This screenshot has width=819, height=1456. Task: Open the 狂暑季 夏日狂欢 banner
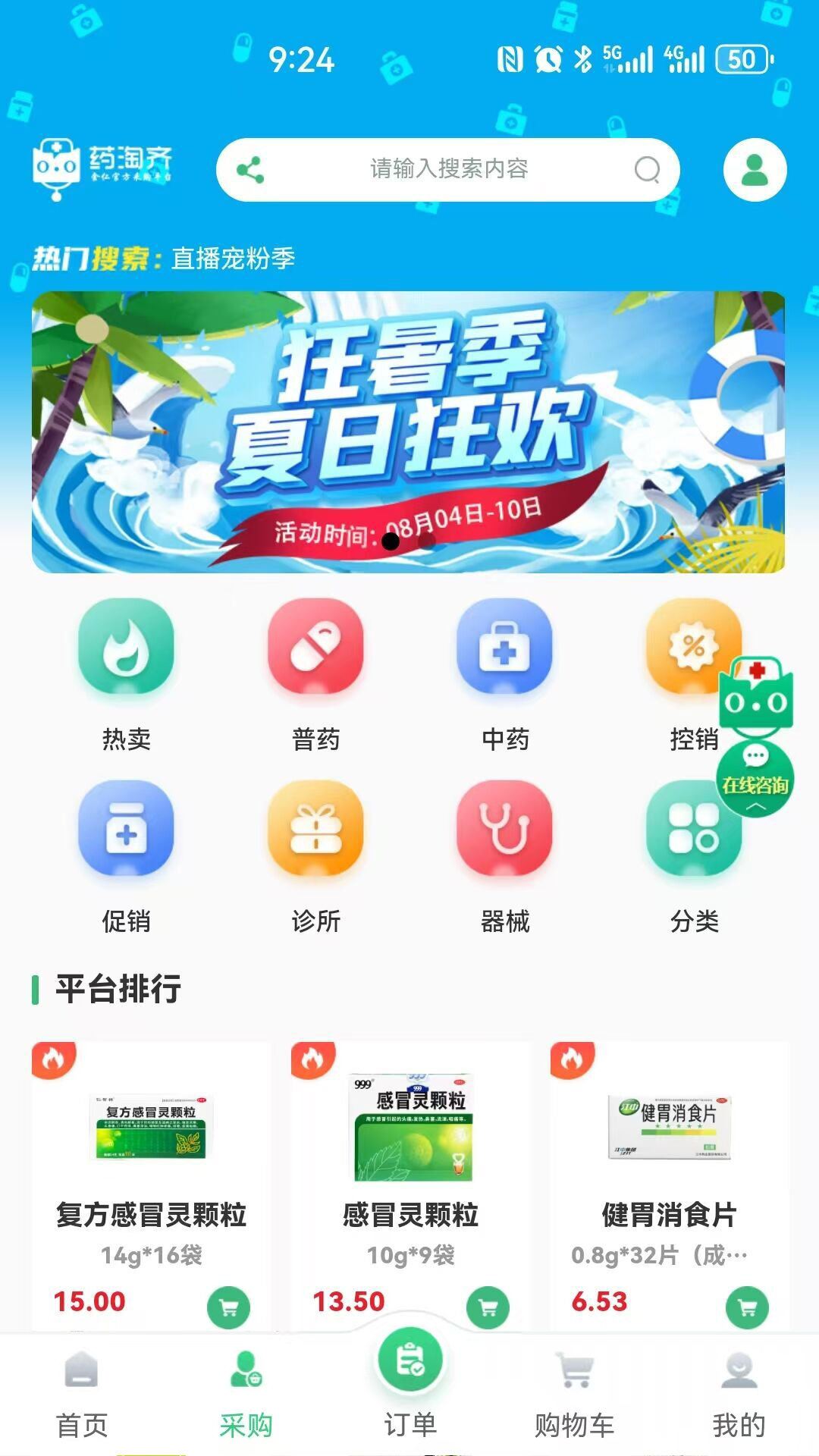tap(408, 431)
